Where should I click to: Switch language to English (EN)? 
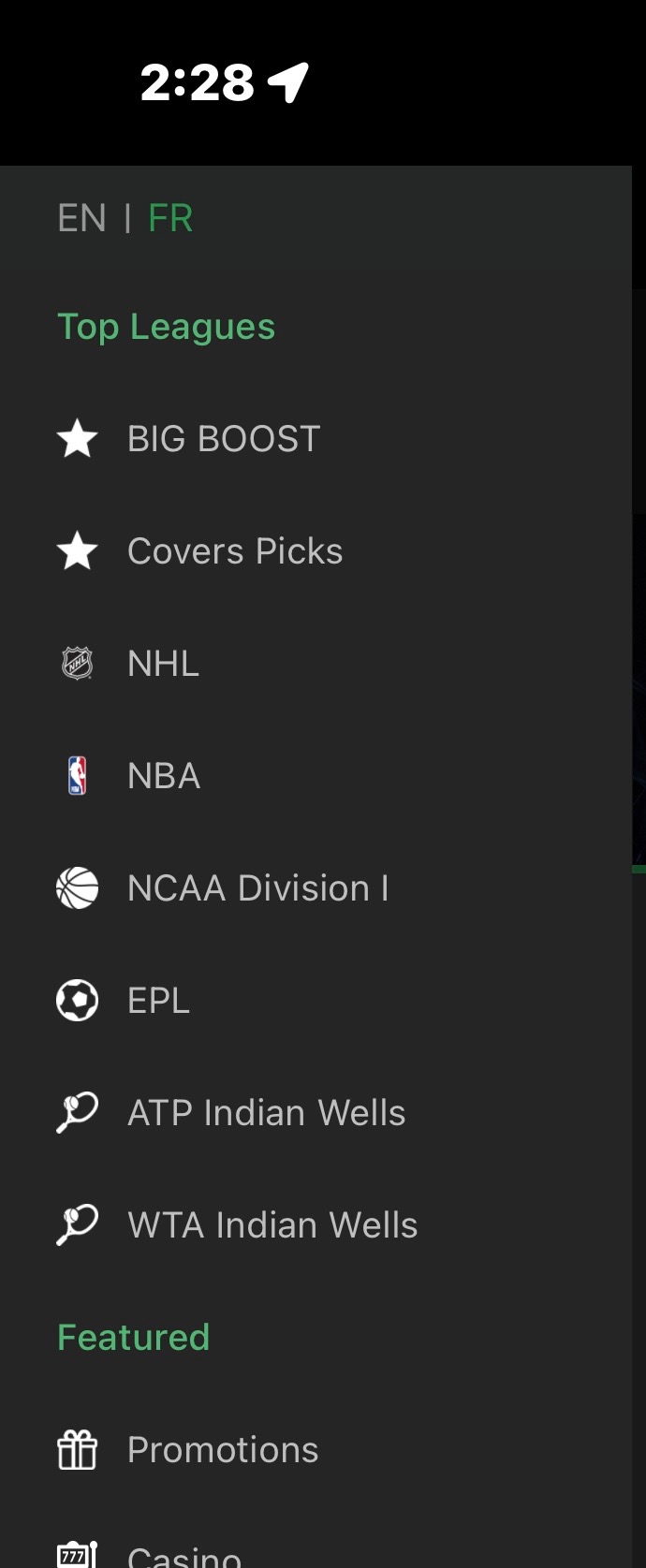[x=81, y=218]
